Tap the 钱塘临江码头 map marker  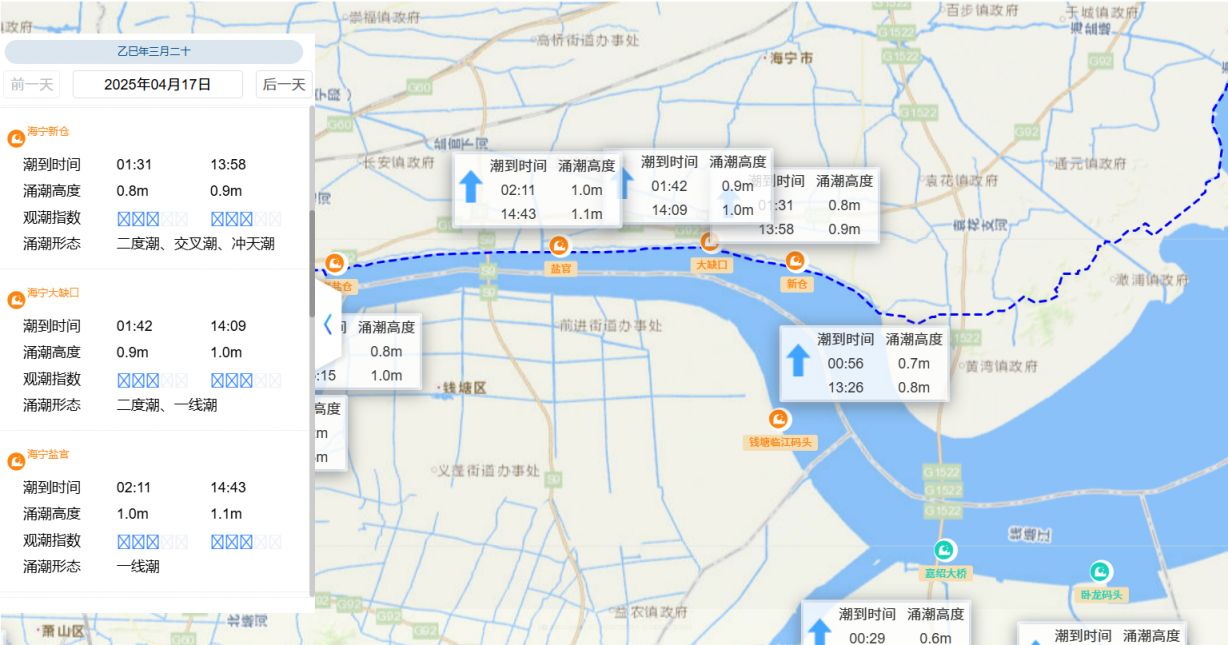(779, 419)
